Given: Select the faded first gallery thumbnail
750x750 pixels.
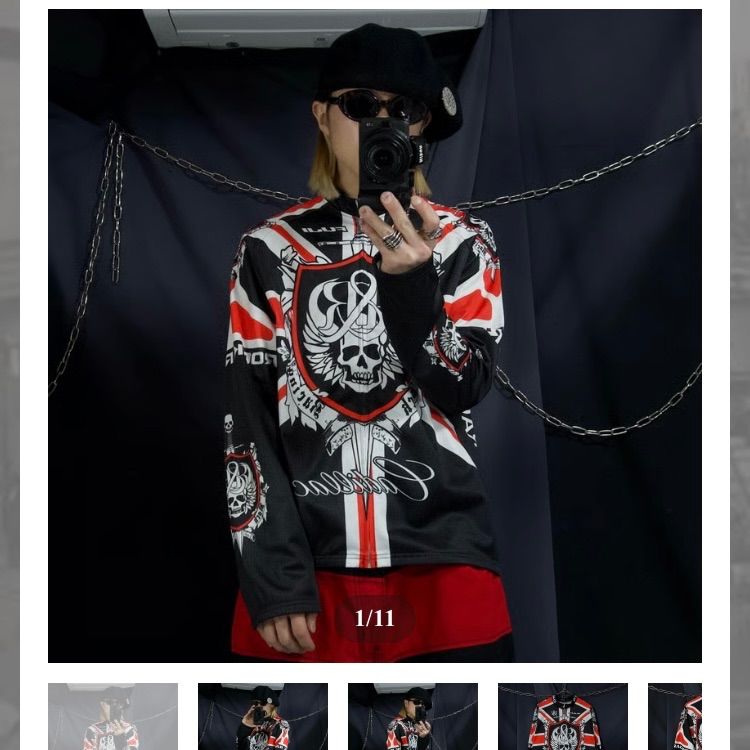Looking at the screenshot, I should click(113, 716).
